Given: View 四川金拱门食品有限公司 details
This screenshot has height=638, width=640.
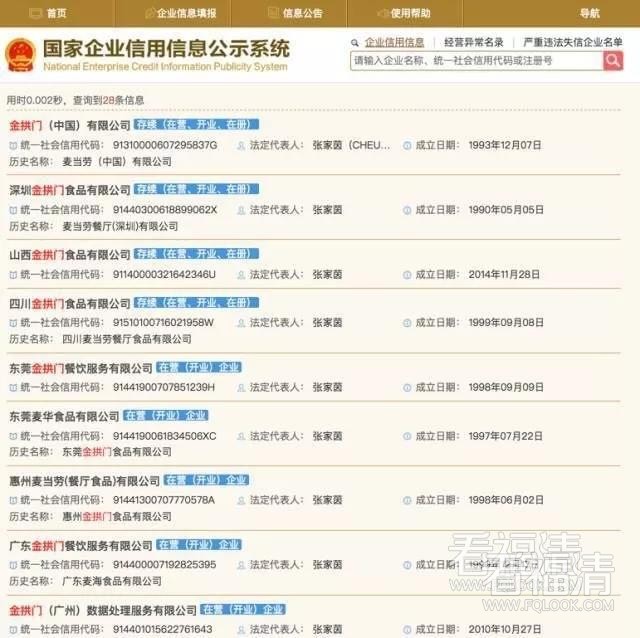Looking at the screenshot, I should (70, 304).
